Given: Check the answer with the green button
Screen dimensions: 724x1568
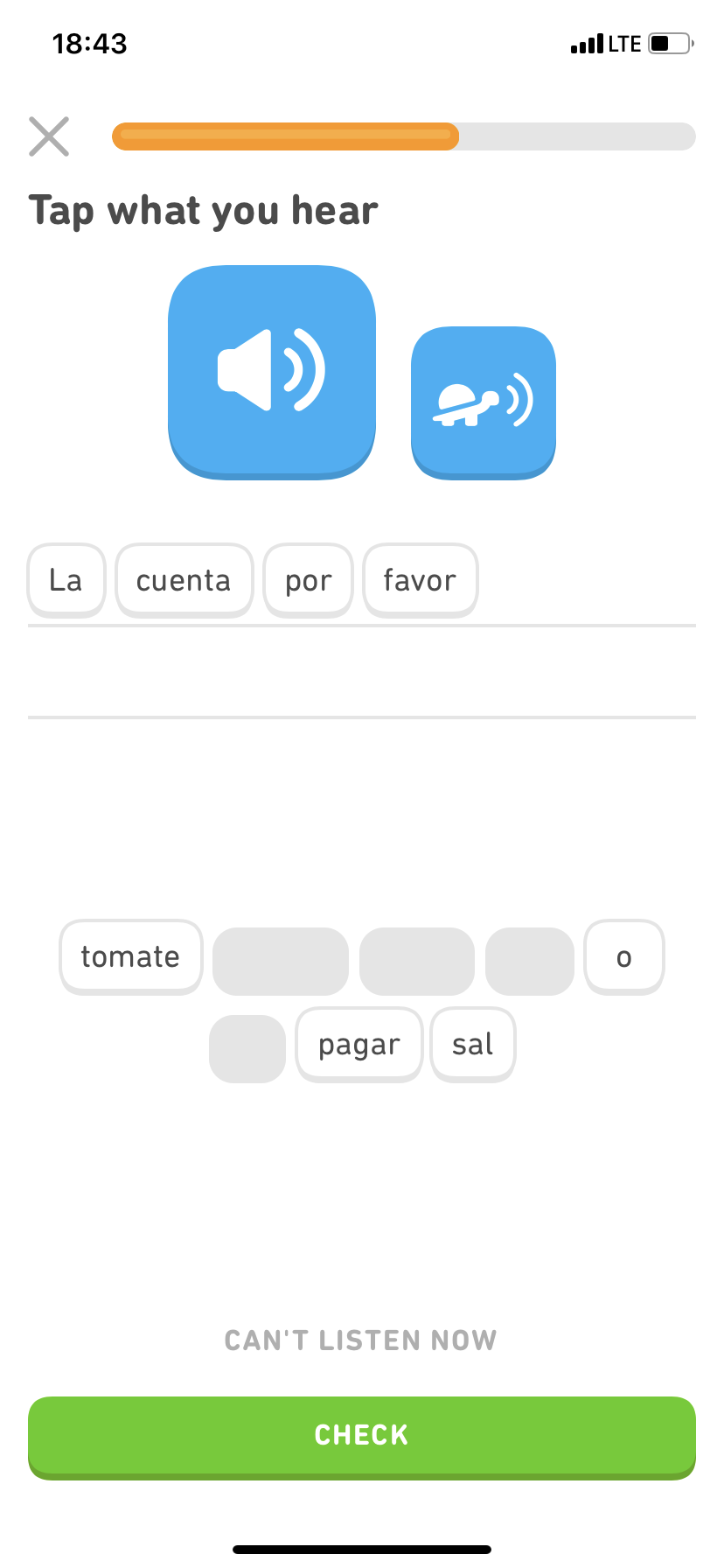Looking at the screenshot, I should point(362,1436).
